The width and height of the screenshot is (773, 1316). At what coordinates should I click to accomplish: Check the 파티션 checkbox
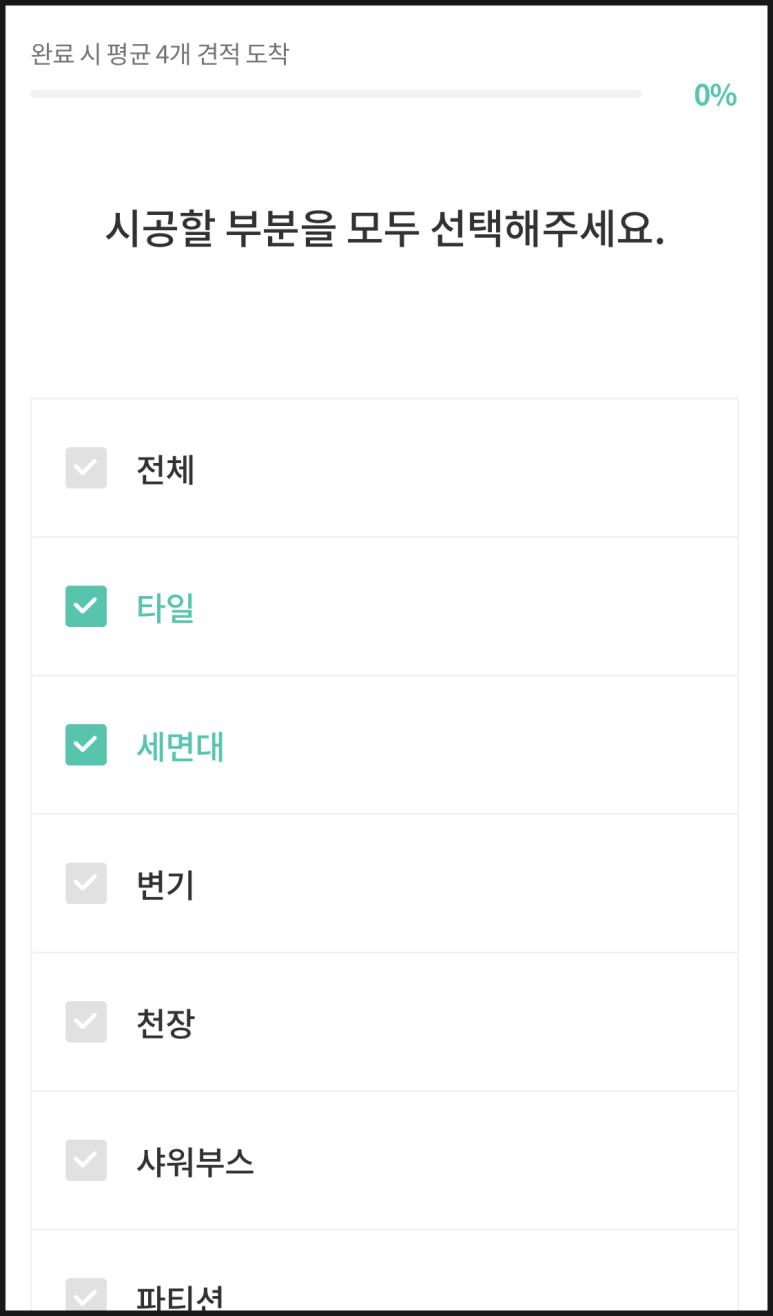pyautogui.click(x=86, y=1295)
